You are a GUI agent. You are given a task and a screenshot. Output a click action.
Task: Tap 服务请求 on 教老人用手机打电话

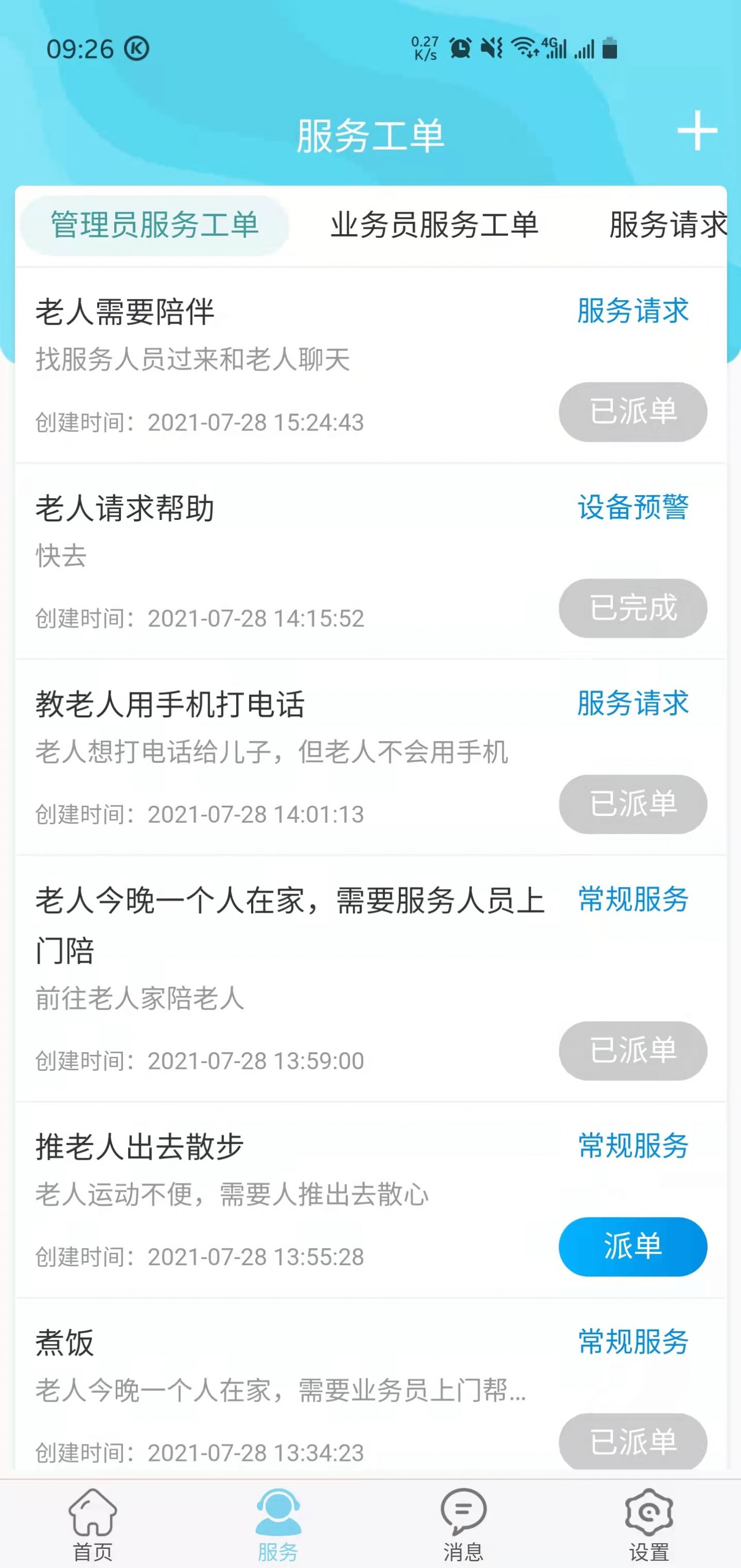click(x=632, y=704)
